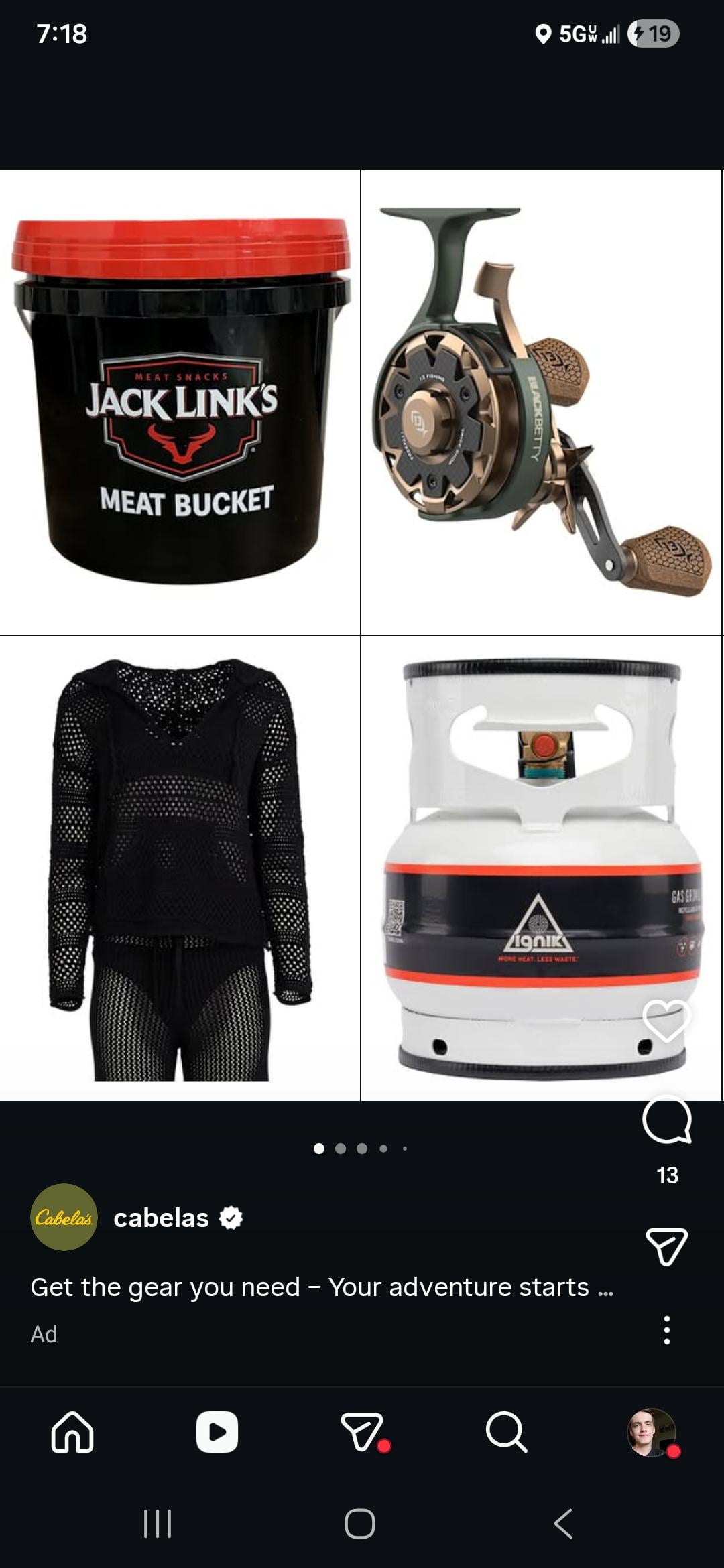Tap the system back button
This screenshot has width=724, height=1568.
pos(563,1523)
